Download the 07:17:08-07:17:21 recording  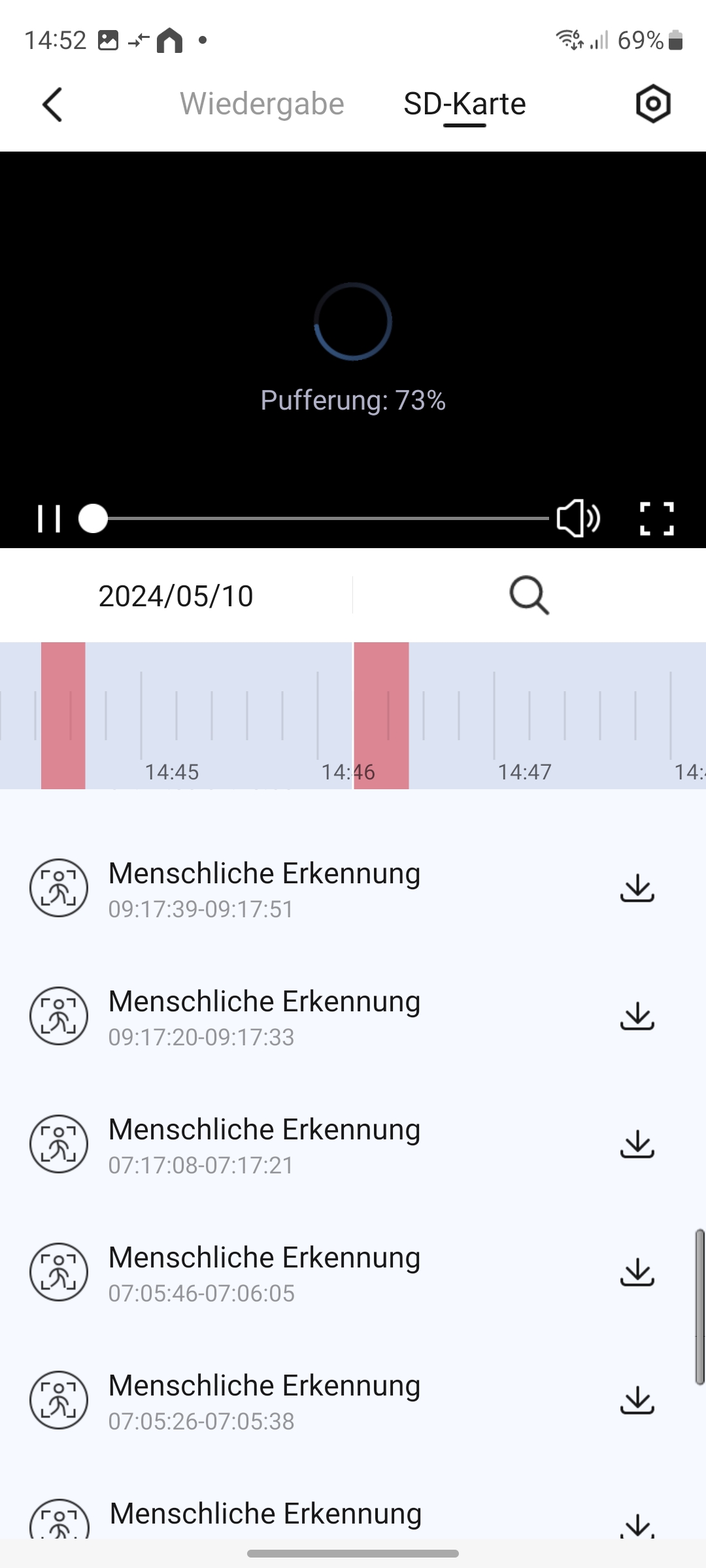[637, 1145]
